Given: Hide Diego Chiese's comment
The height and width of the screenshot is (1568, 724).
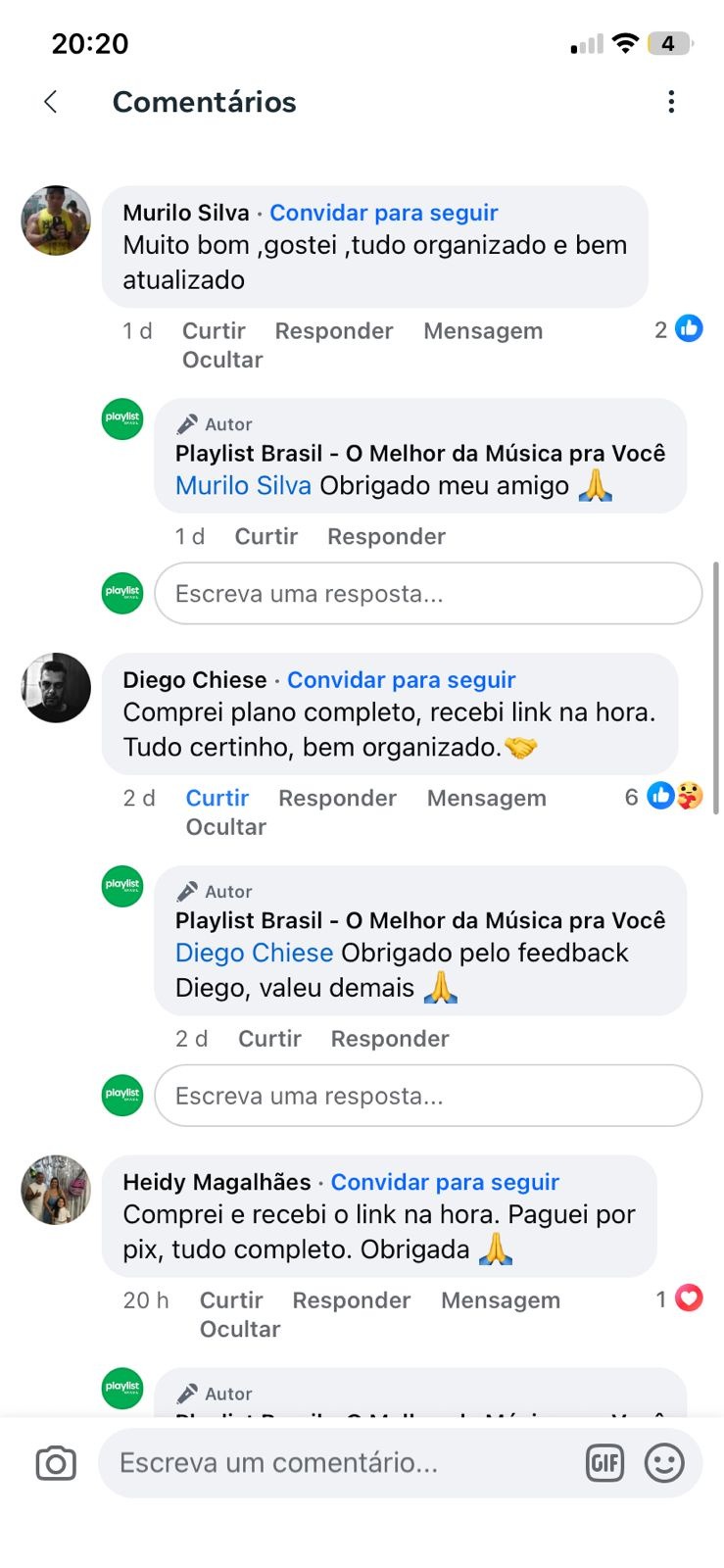Looking at the screenshot, I should pyautogui.click(x=225, y=827).
